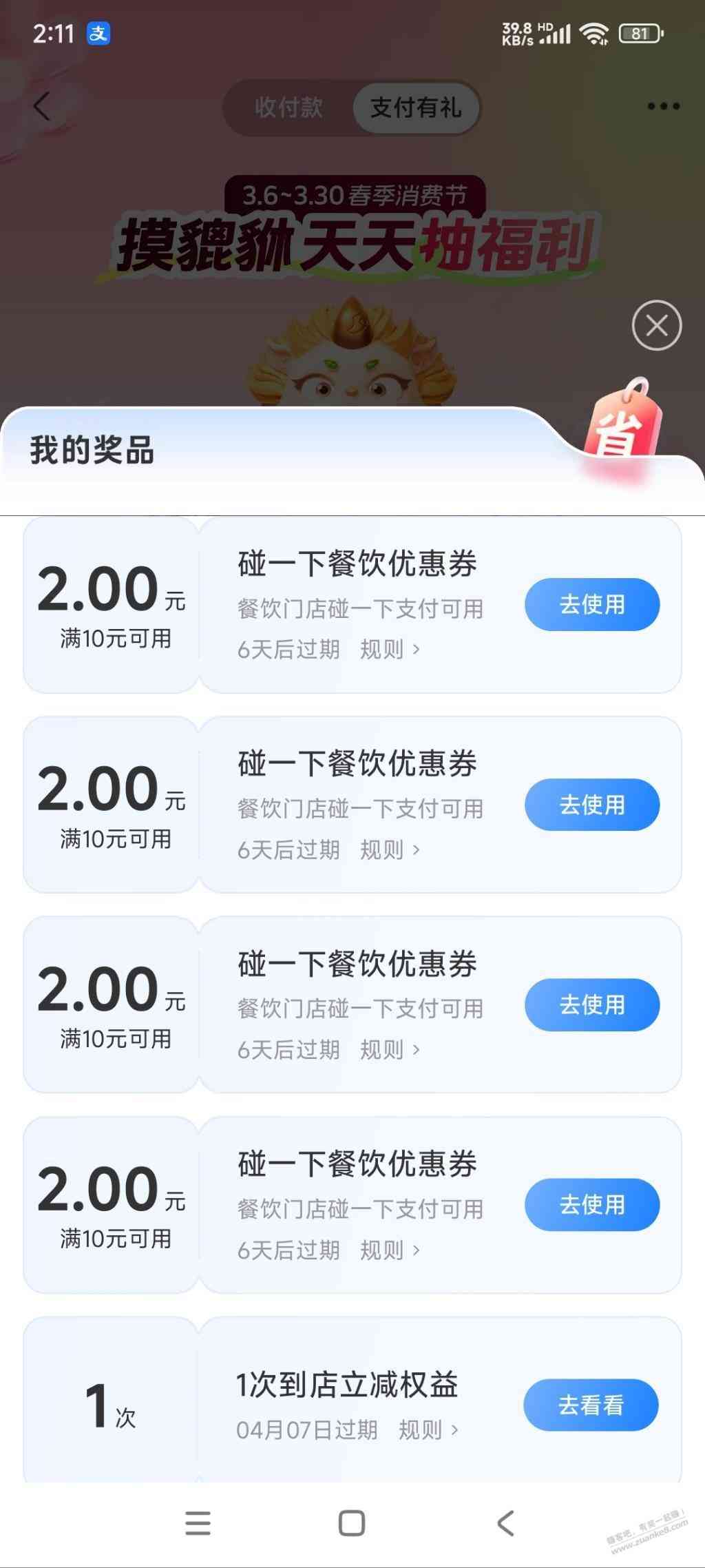
Task: Switch to the 收付款 tab
Action: tap(288, 107)
